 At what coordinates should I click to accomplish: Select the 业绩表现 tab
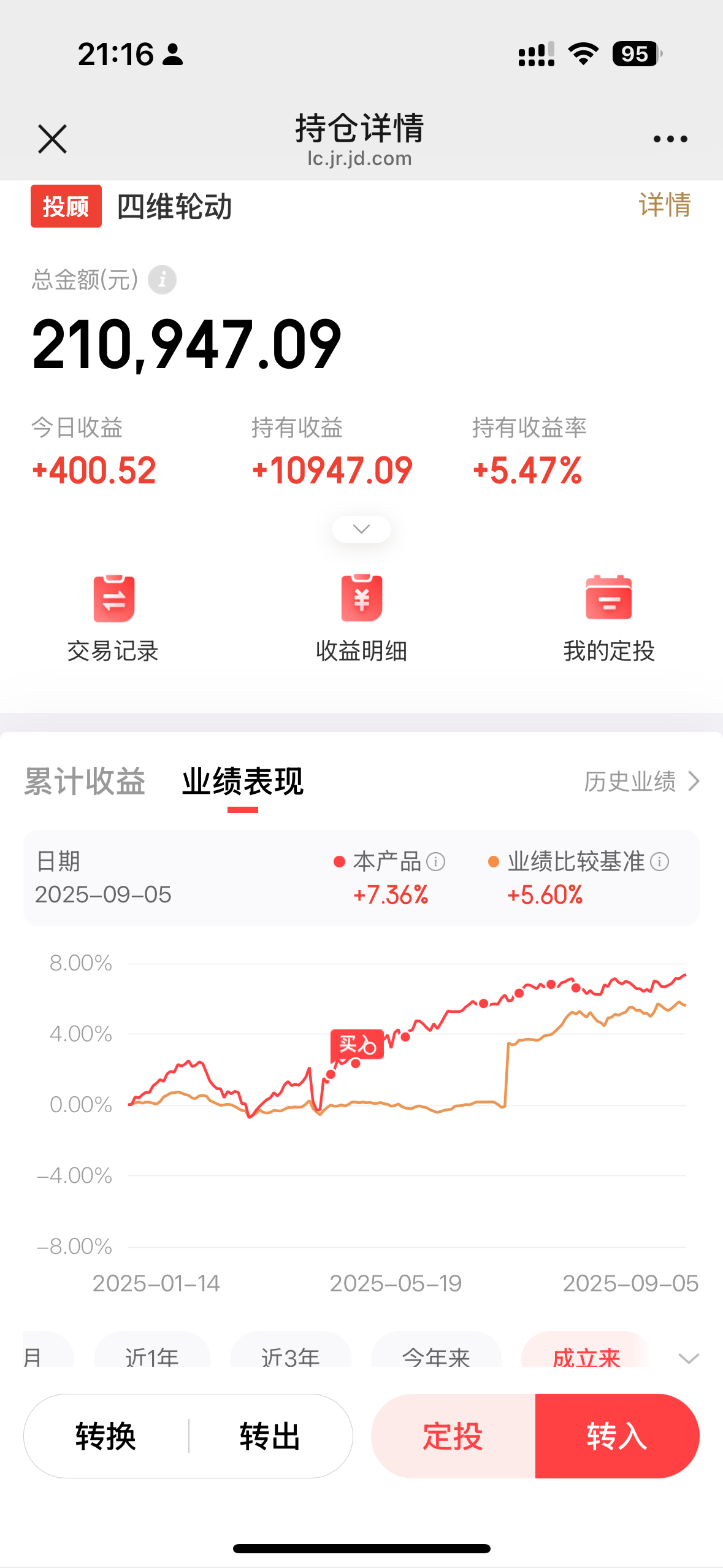243,782
